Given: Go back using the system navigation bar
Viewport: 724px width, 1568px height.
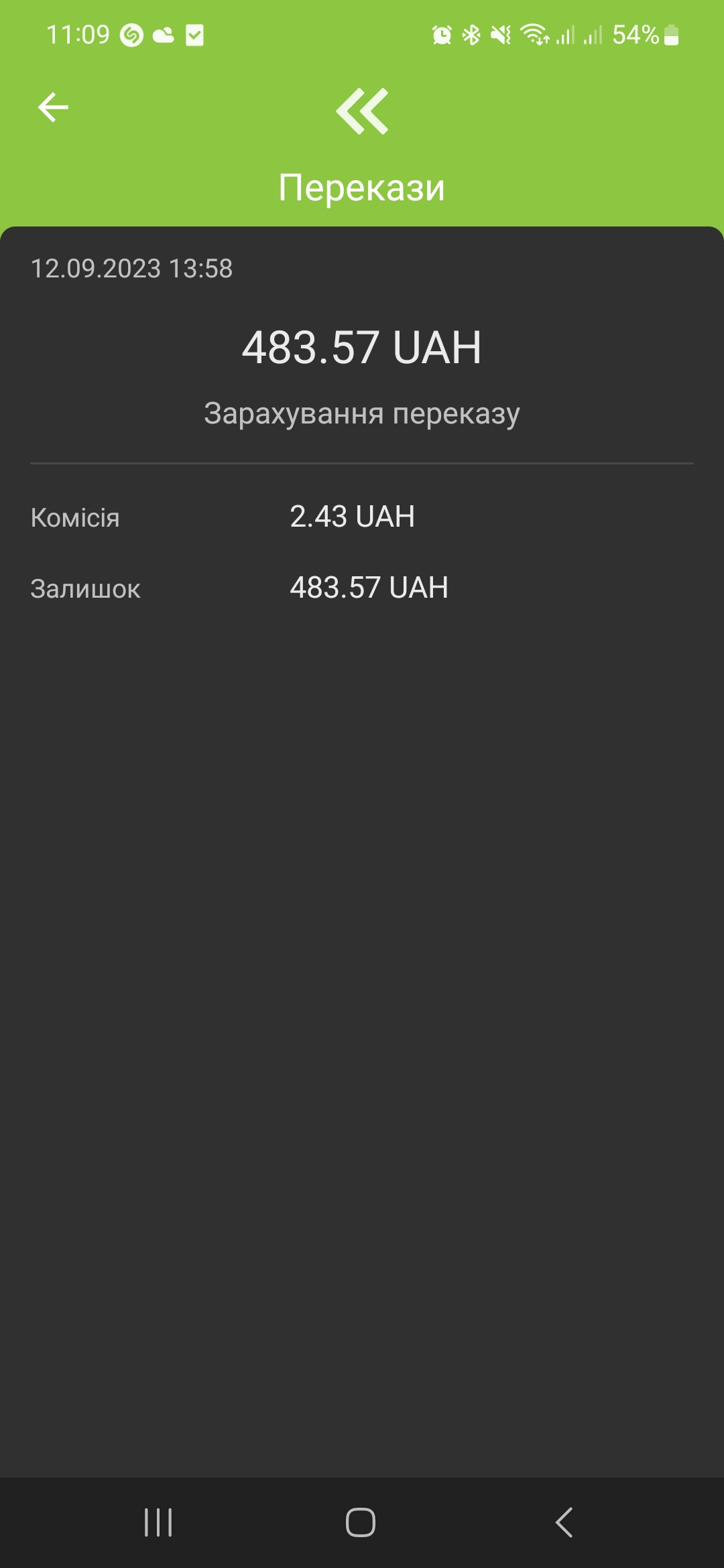Looking at the screenshot, I should tap(564, 1522).
